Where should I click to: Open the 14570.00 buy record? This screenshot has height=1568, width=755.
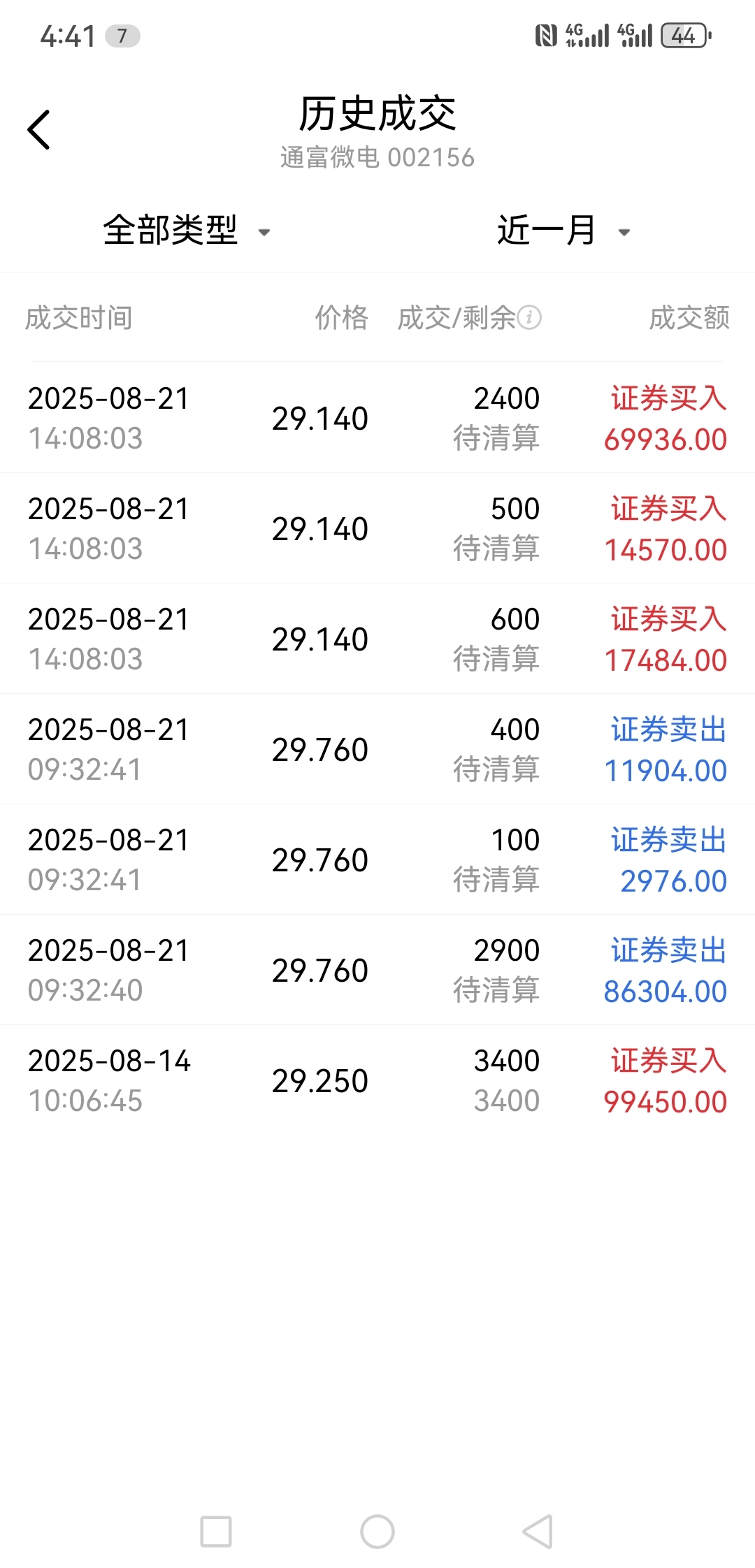(x=377, y=528)
